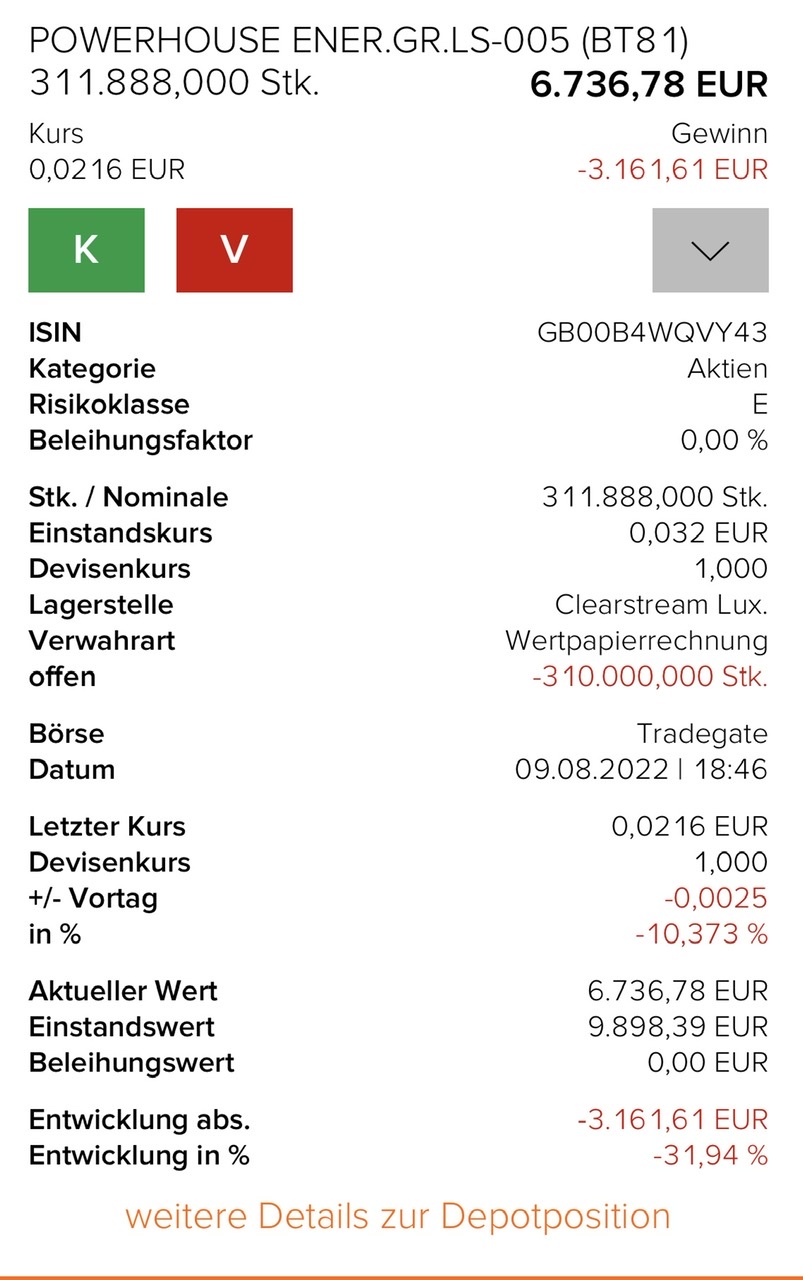Tap the red V sell button

233,250
